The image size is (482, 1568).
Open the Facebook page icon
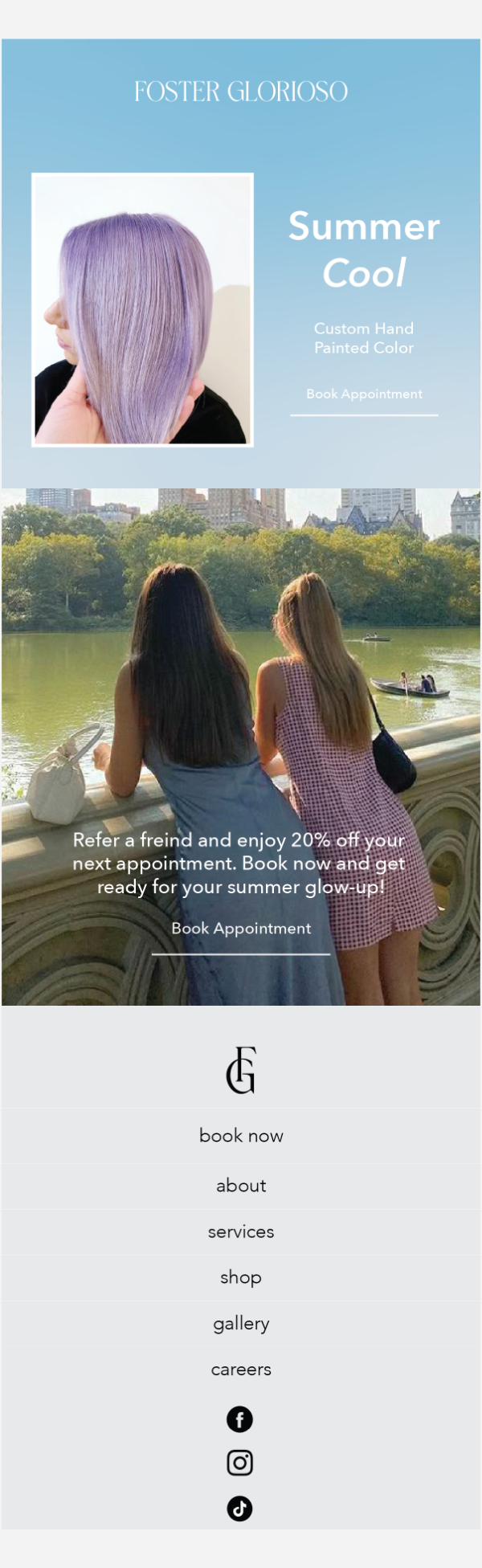tap(239, 1419)
